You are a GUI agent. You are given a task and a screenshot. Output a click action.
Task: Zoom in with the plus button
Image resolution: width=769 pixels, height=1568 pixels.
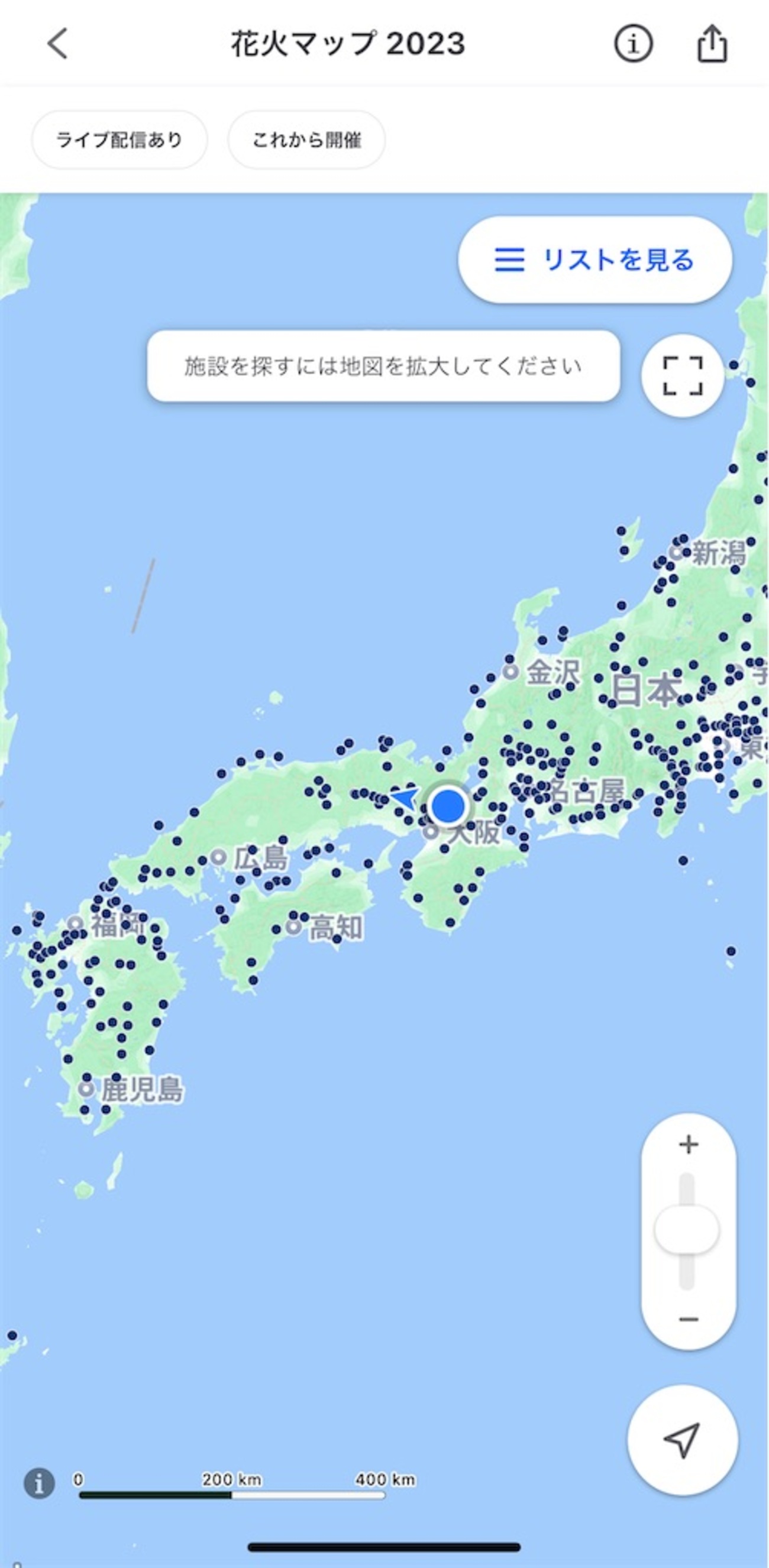[689, 1144]
